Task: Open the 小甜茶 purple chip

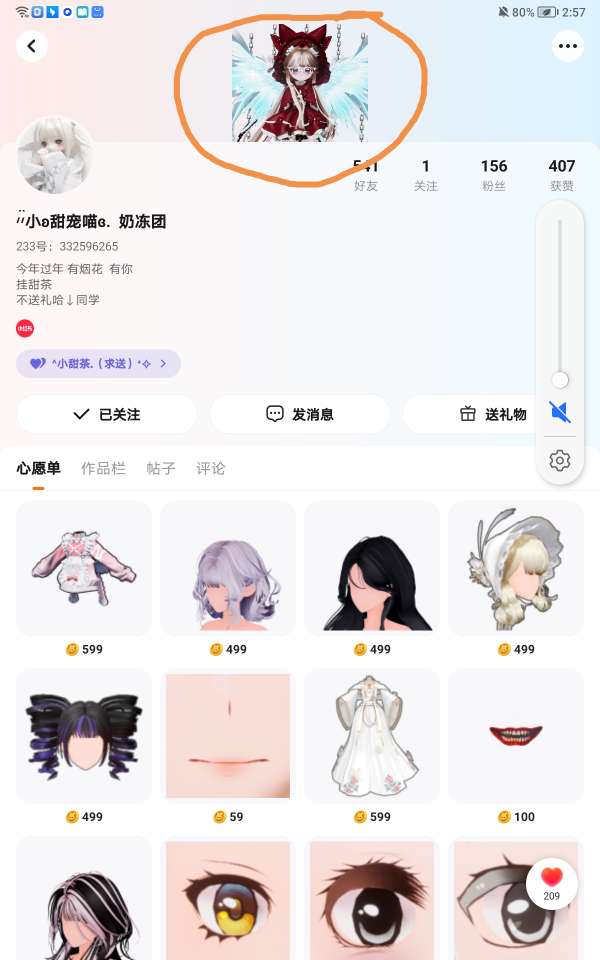Action: point(98,364)
